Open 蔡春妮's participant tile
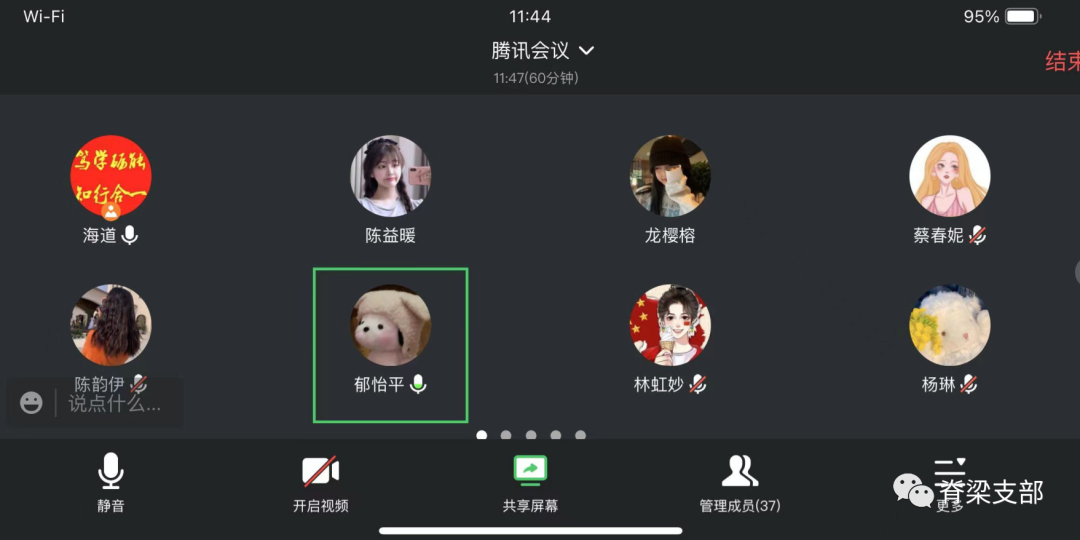Image resolution: width=1080 pixels, height=540 pixels. 949,178
